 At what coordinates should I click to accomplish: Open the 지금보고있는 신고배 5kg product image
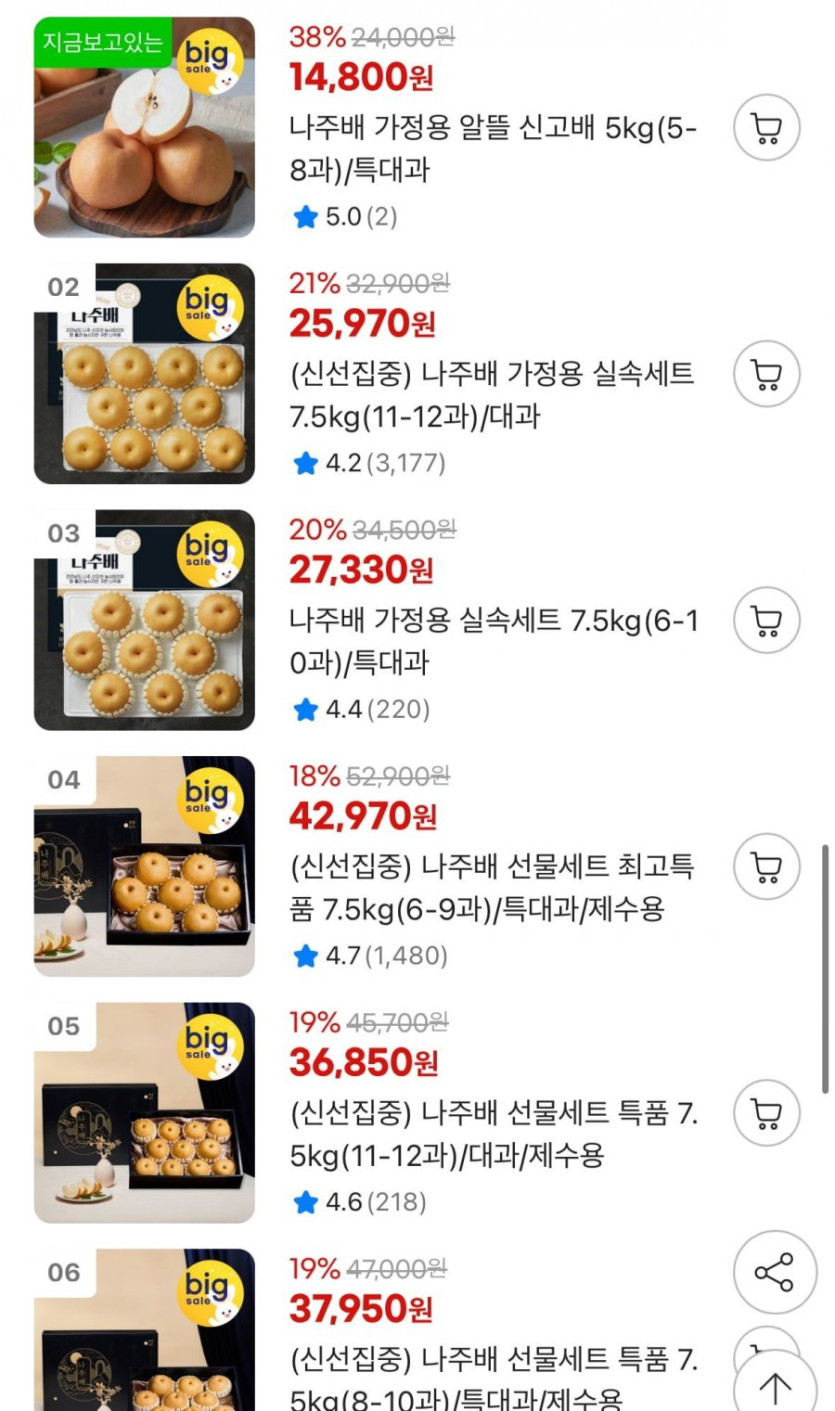tap(144, 127)
